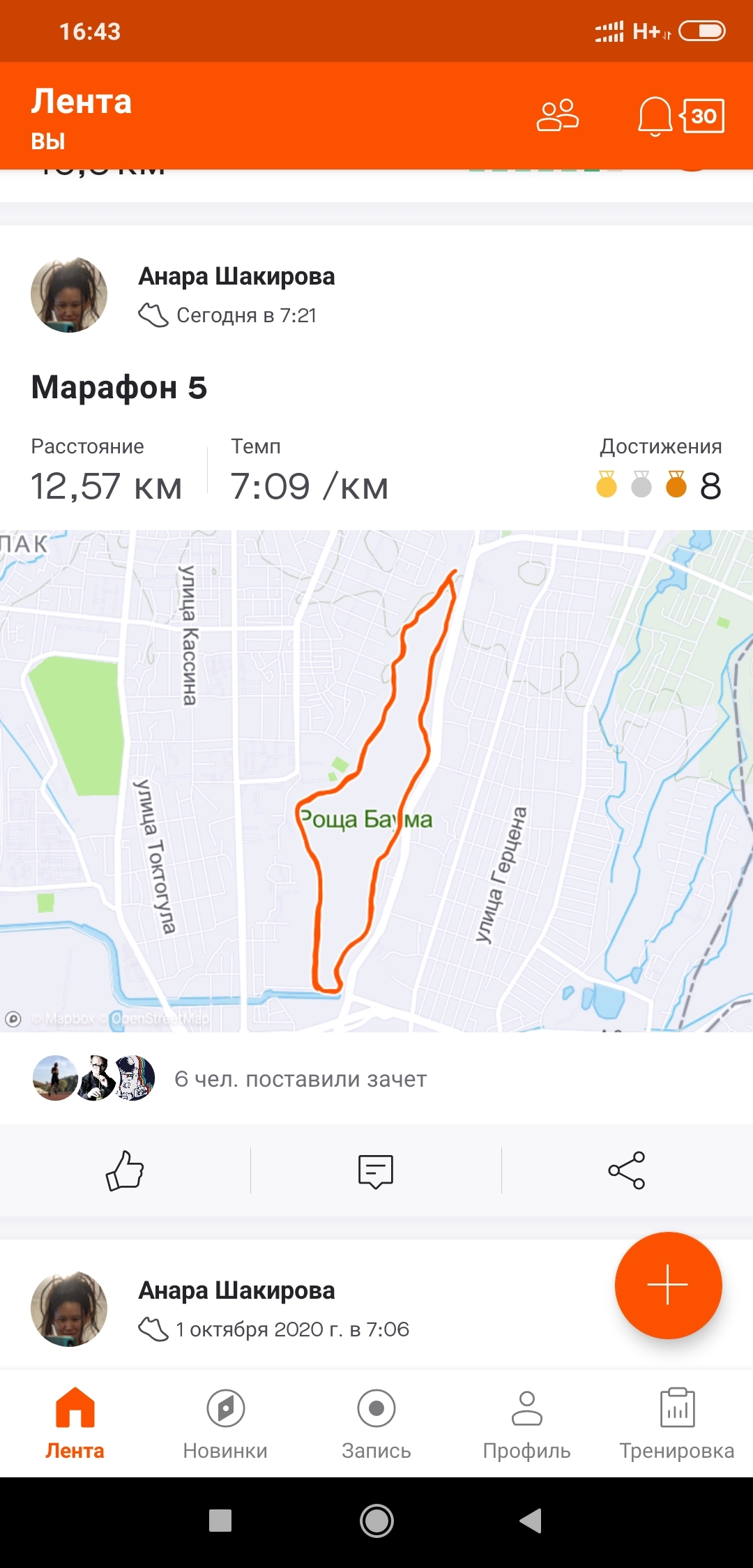View the 6 people who gave kudos
Image resolution: width=753 pixels, height=1568 pixels.
[300, 1079]
